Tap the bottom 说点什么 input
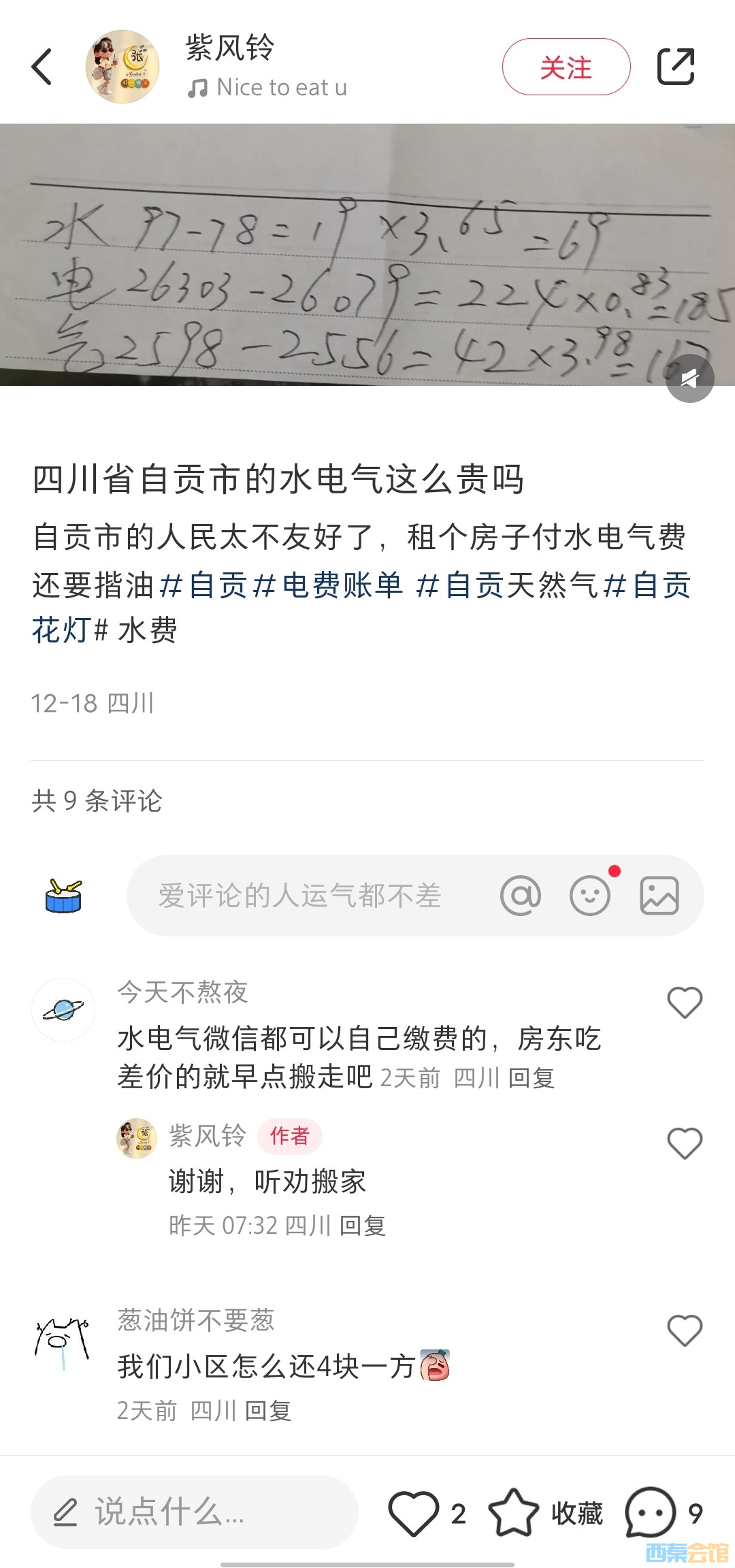The height and width of the screenshot is (1568, 735). [x=194, y=1512]
